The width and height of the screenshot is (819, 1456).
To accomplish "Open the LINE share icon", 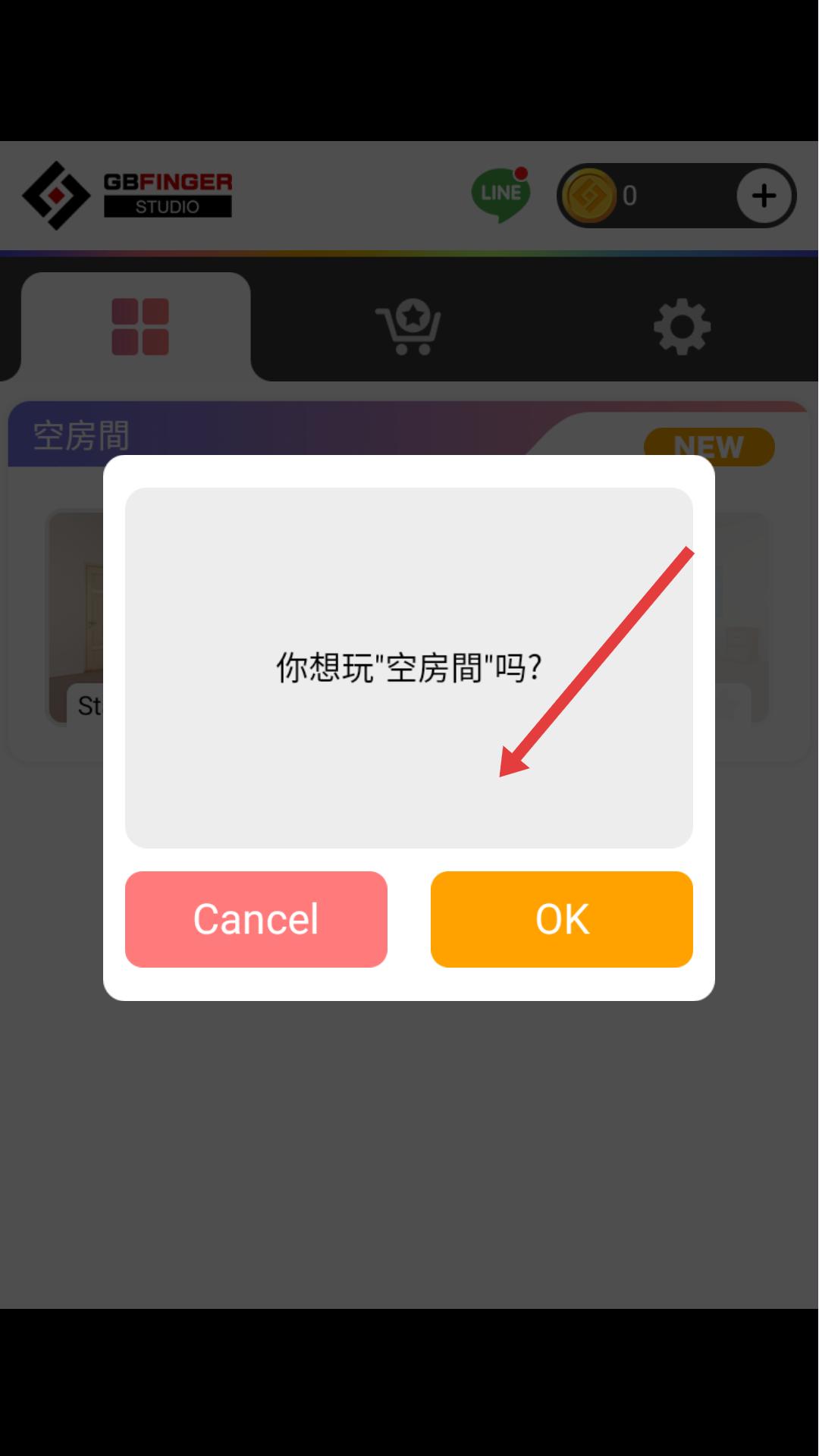I will (x=500, y=195).
